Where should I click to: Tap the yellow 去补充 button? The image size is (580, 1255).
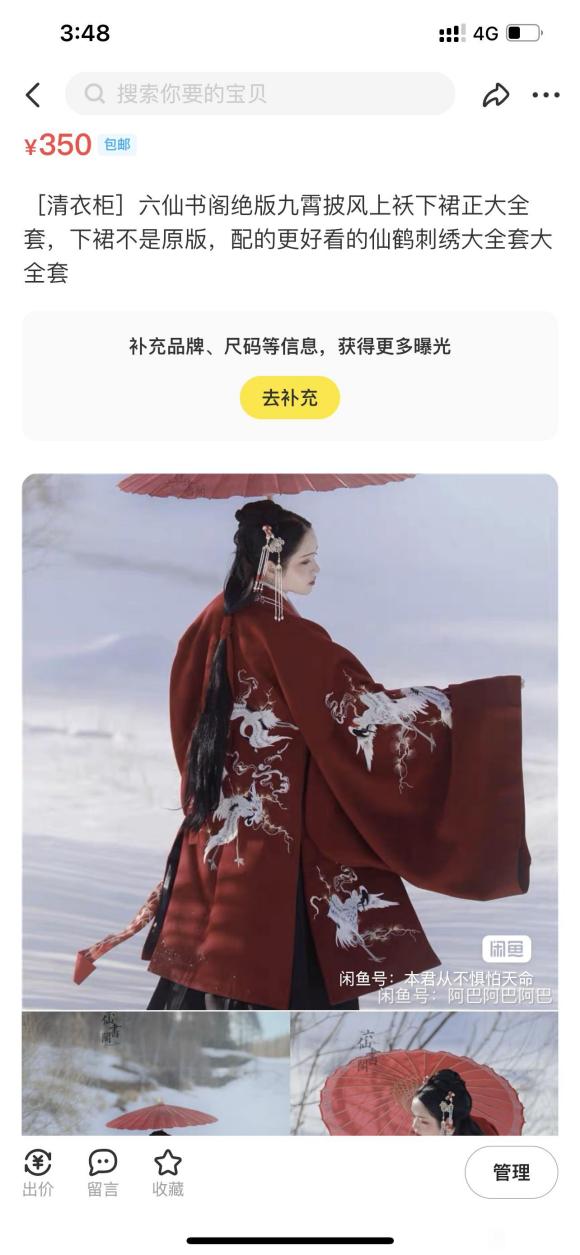tap(290, 397)
